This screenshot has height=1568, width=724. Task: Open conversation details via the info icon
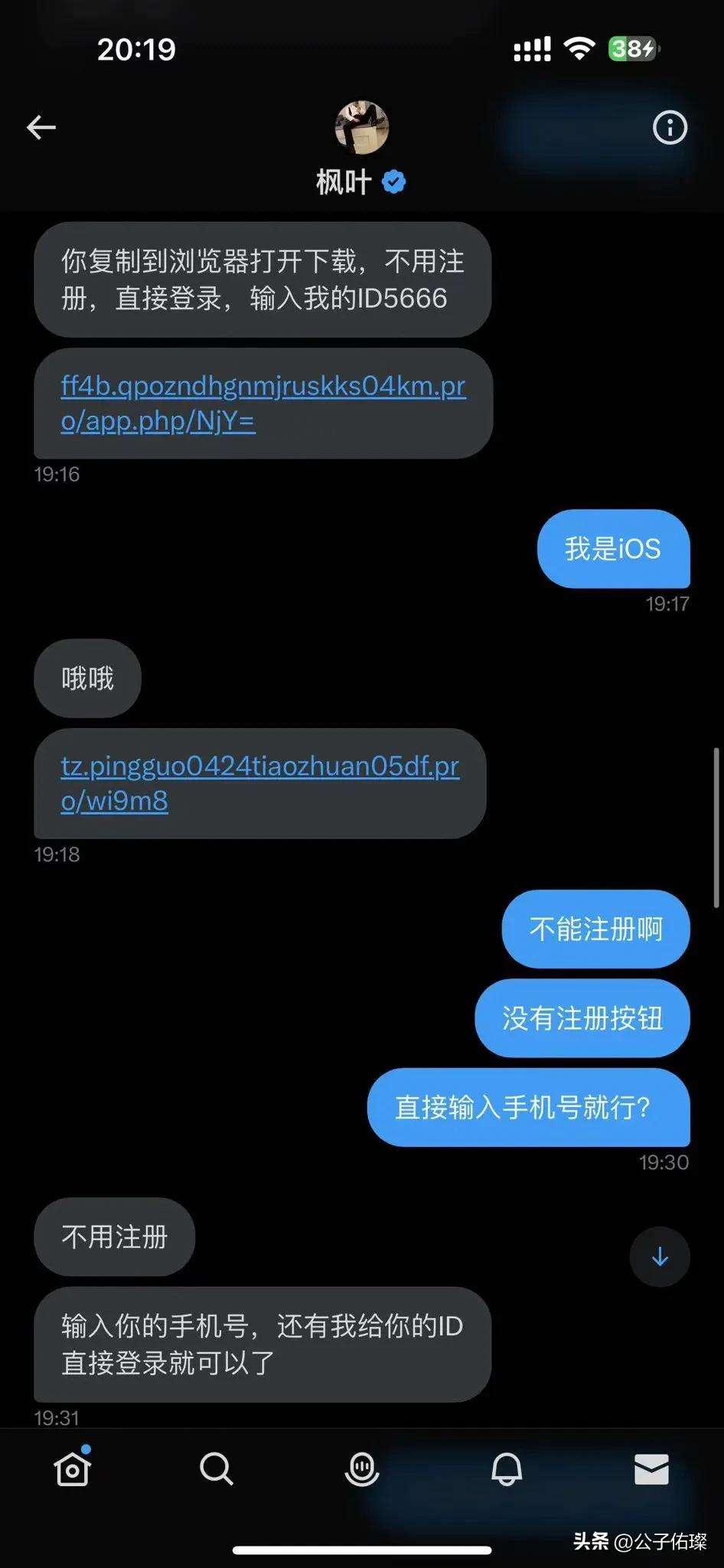pyautogui.click(x=670, y=127)
